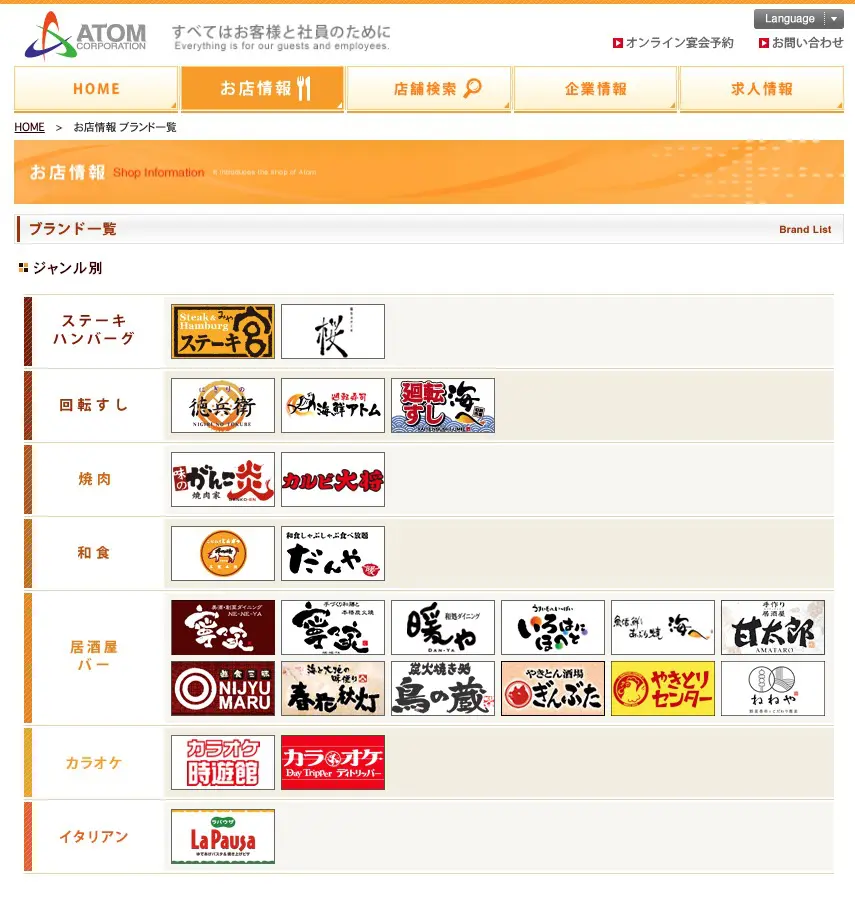
Task: Switch to the 求人情報 tab
Action: tap(761, 89)
